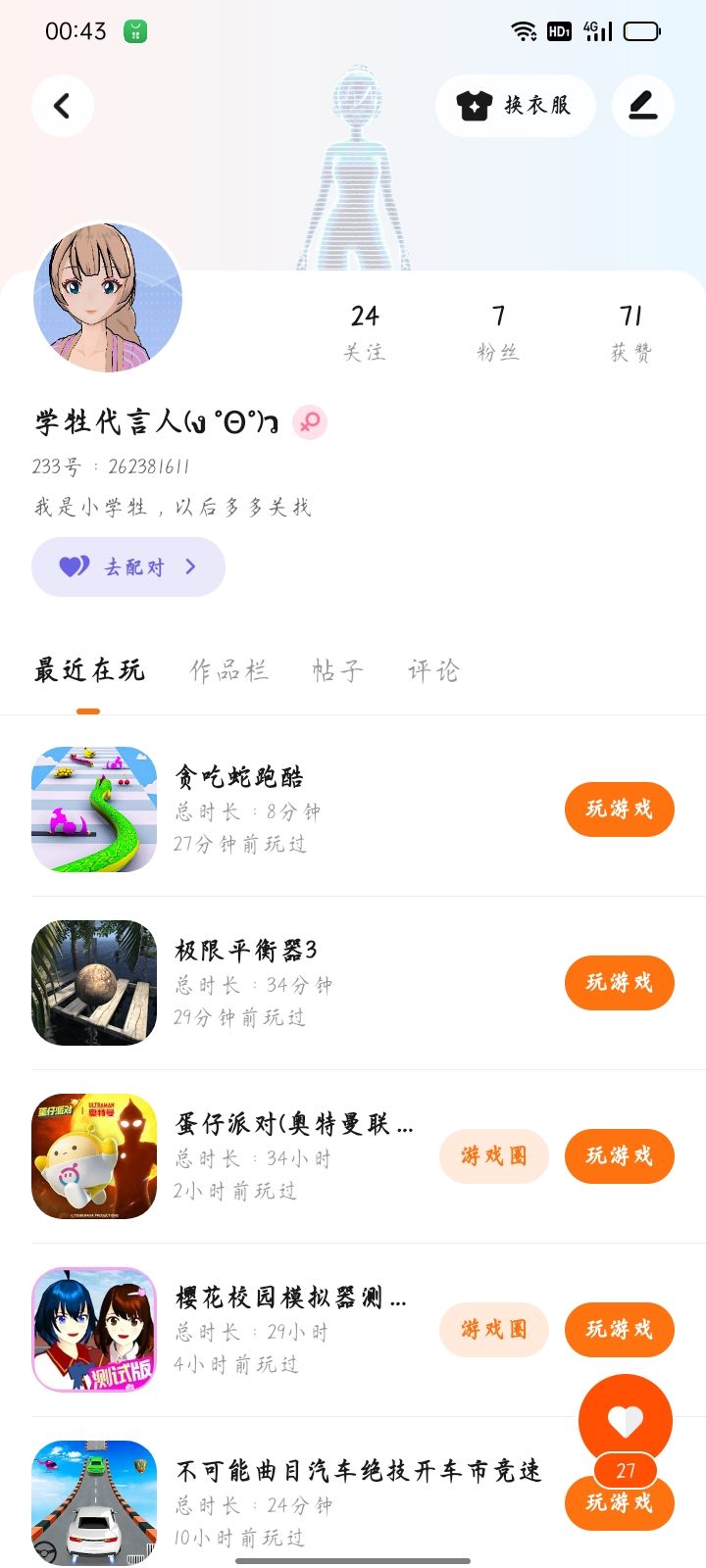706x1568 pixels.
Task: Open 游戏圈 for 蛋仔派对
Action: (494, 1156)
